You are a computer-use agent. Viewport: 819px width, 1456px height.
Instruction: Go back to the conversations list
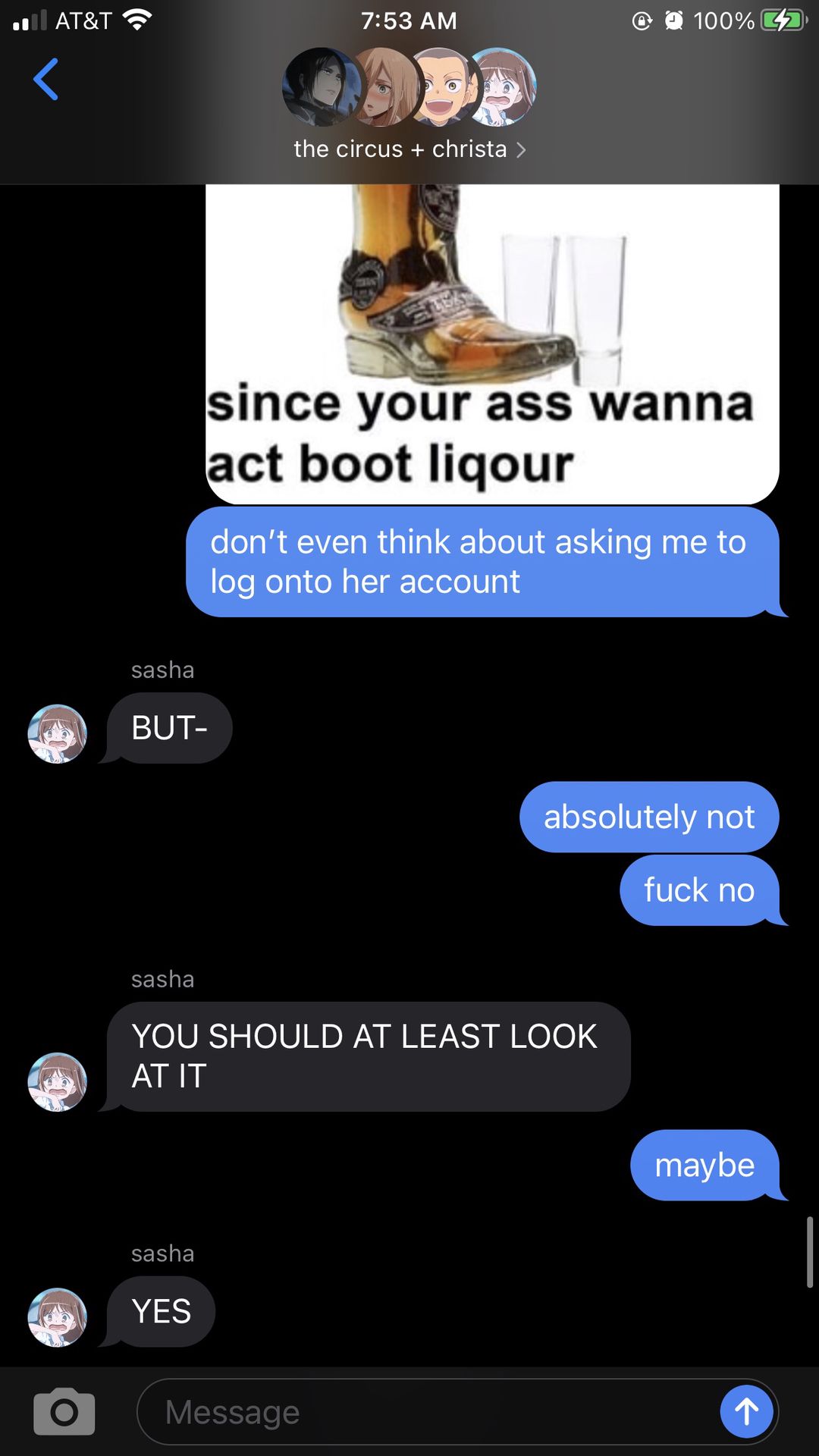click(x=46, y=79)
